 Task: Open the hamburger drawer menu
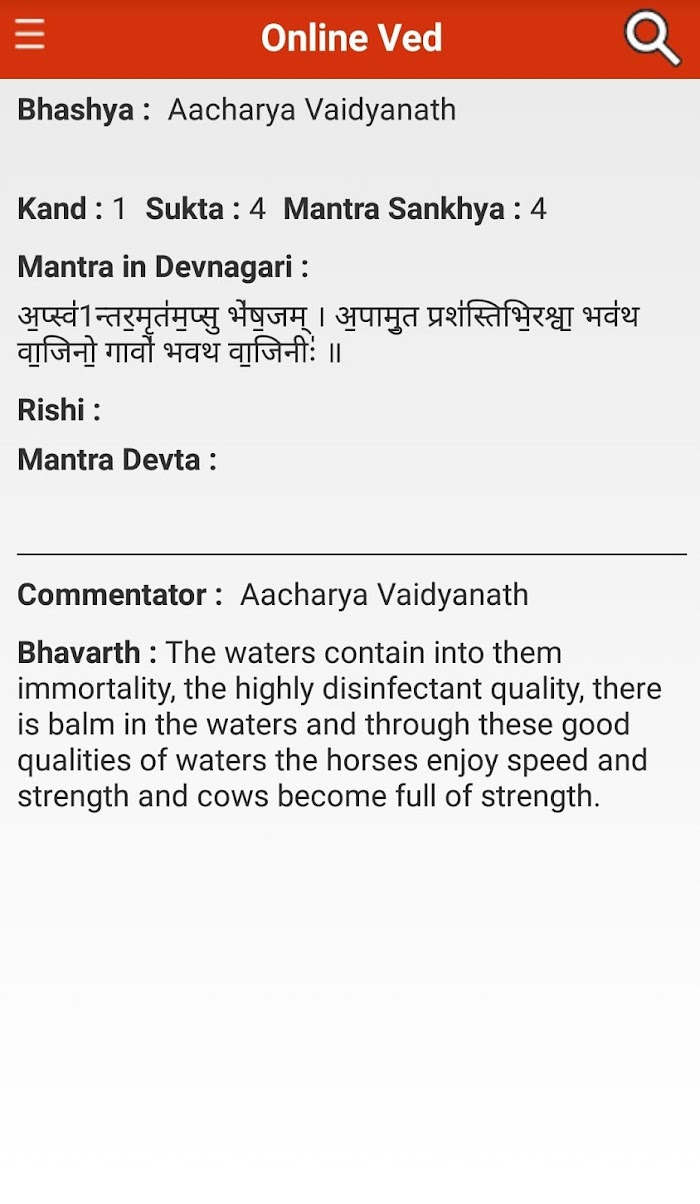click(x=30, y=35)
